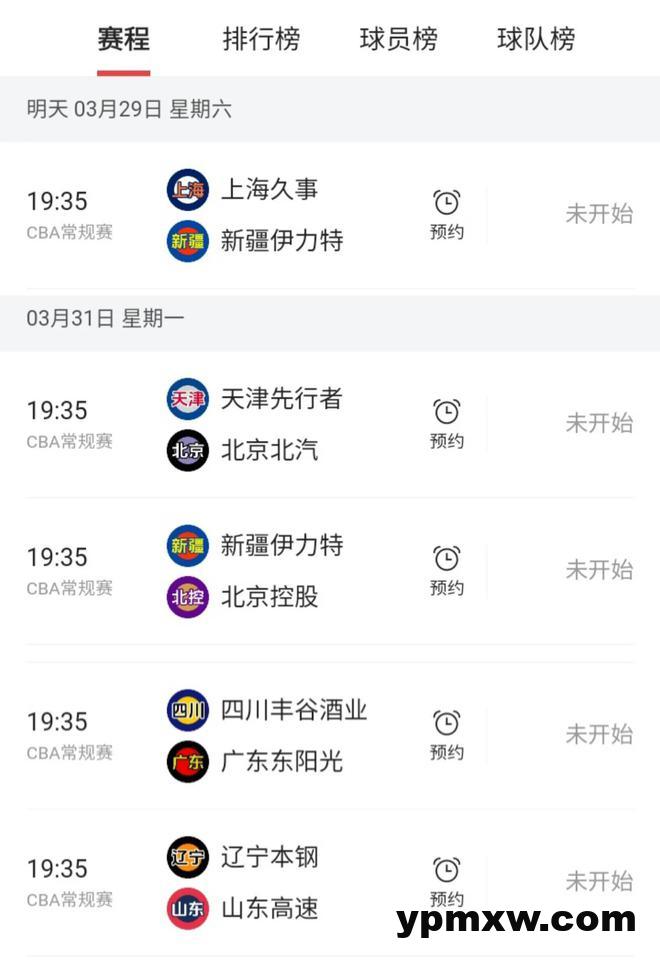Set a 预约 reminder for 辽宁本钢 vs 山东高速

click(447, 881)
